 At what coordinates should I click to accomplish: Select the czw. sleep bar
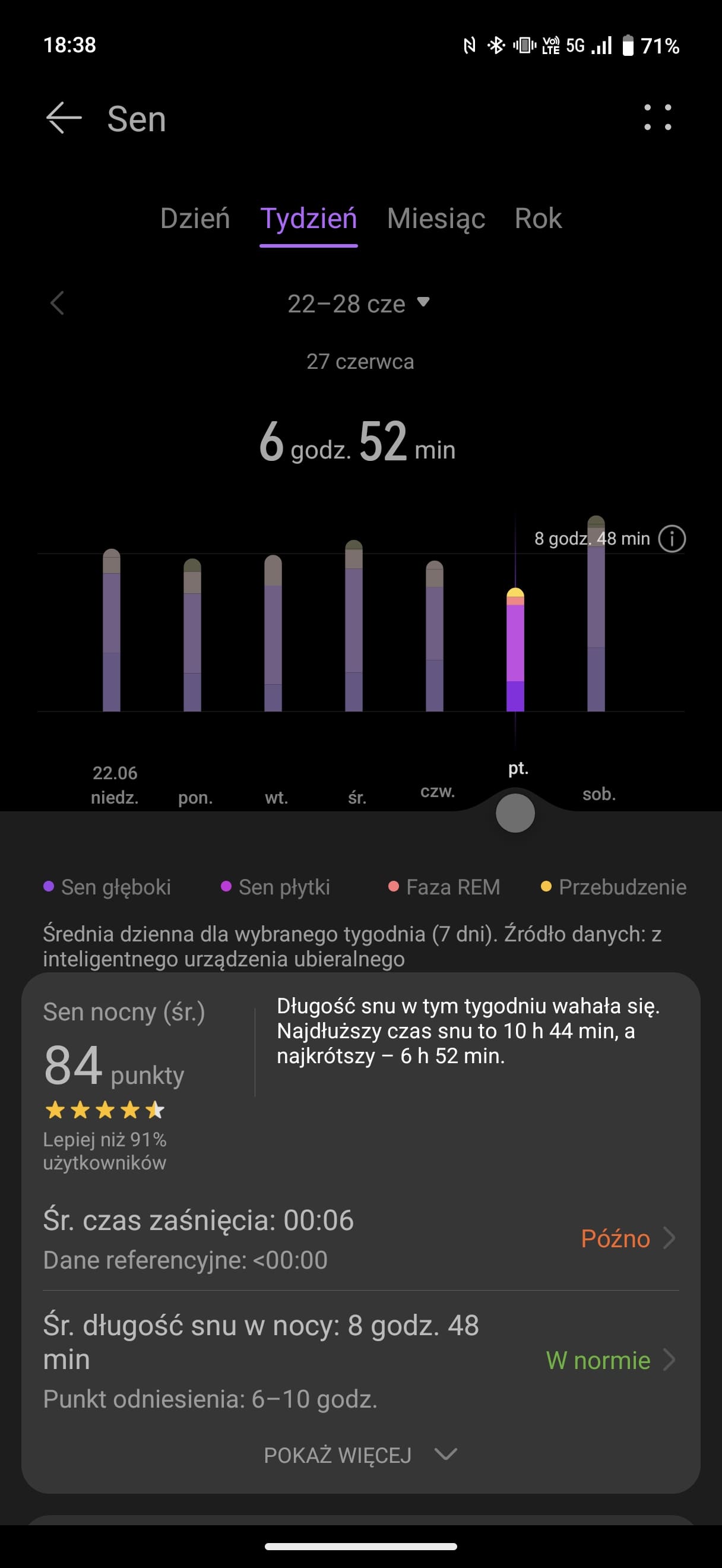click(434, 636)
